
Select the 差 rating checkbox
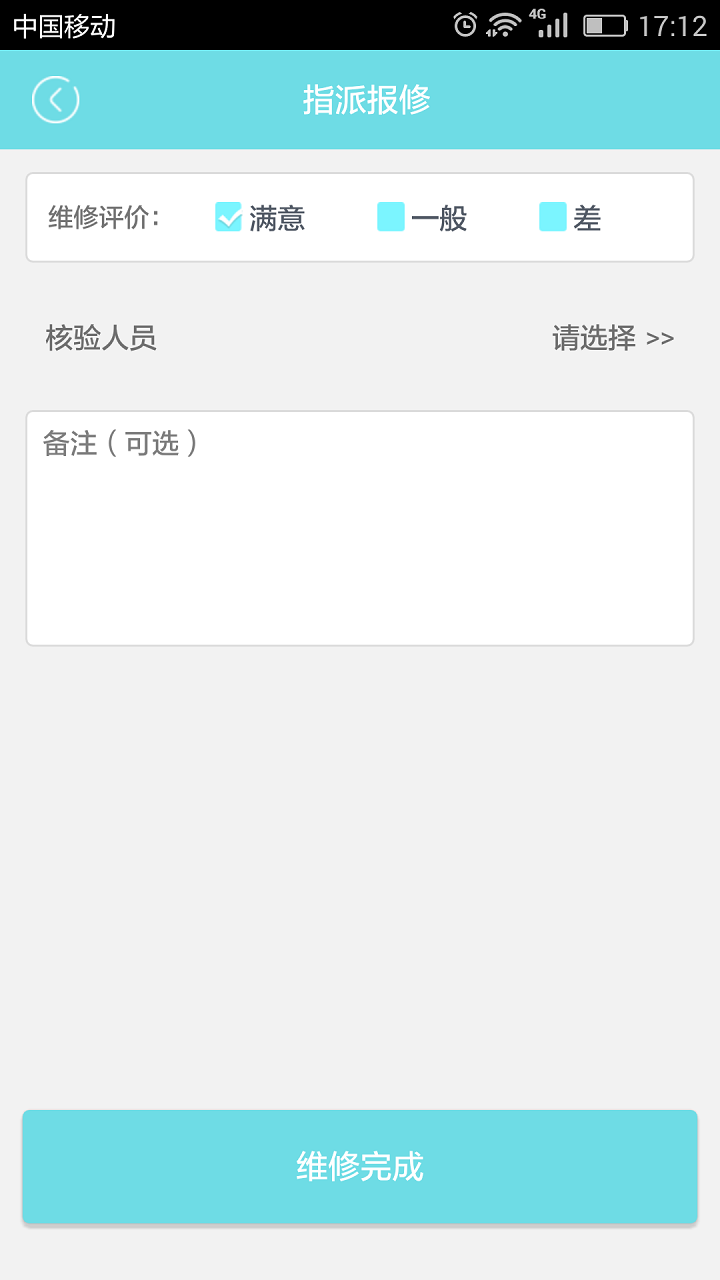(553, 216)
